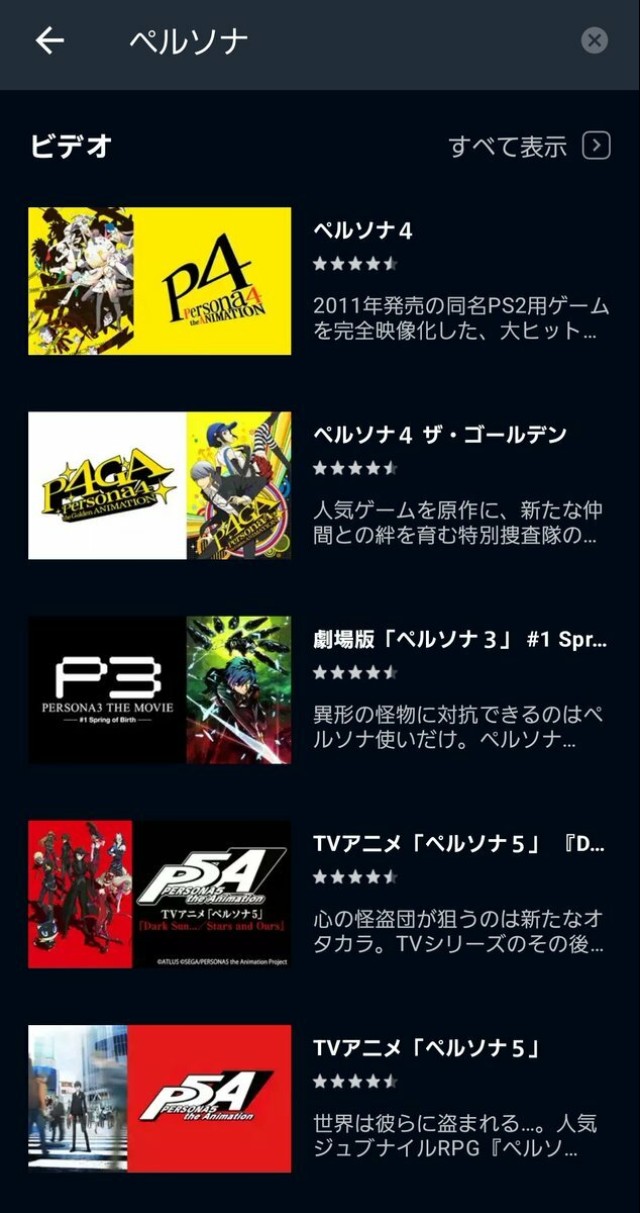Viewport: 640px width, 1213px height.
Task: Open 劇場版「ペルソナ3」#1 result
Action: pyautogui.click(x=160, y=689)
